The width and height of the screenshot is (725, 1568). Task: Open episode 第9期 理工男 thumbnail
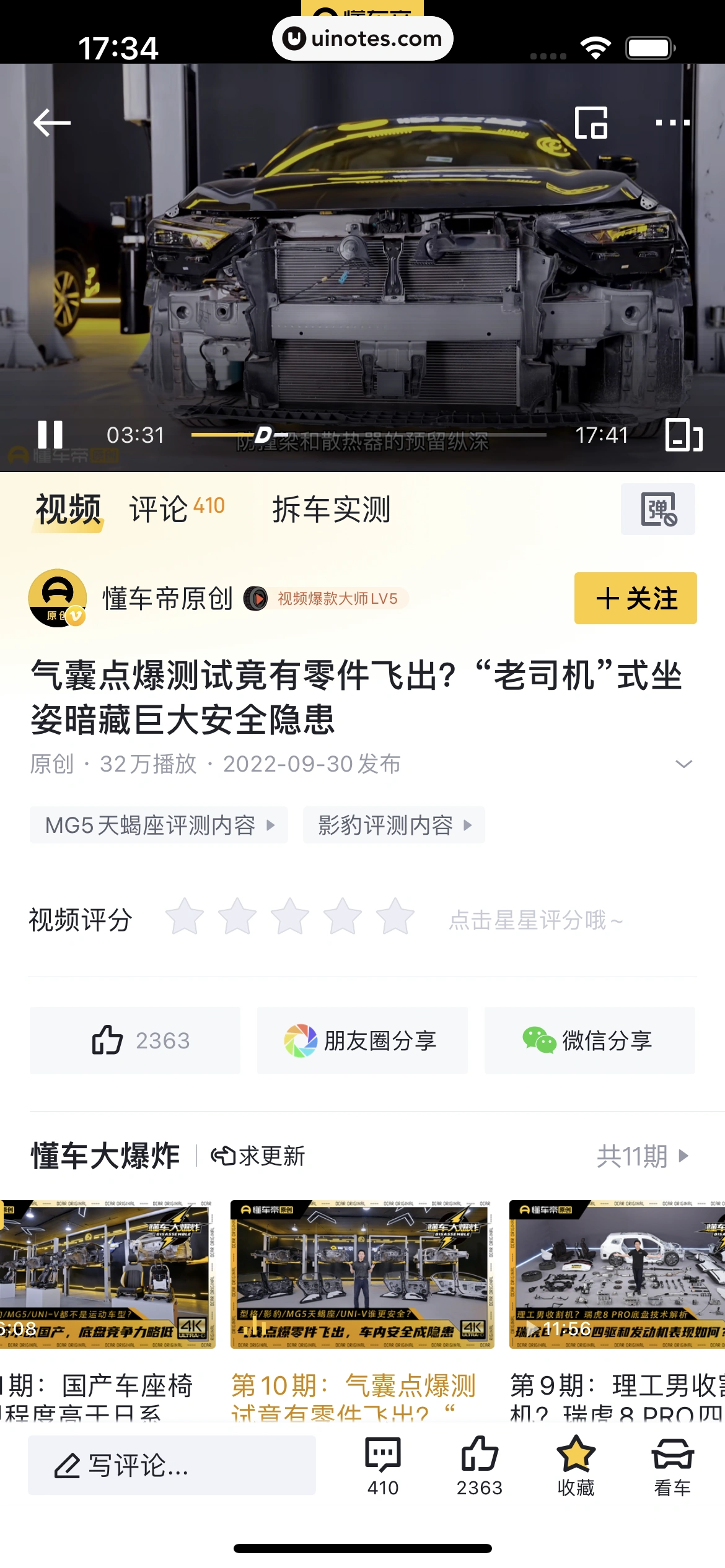[617, 1274]
